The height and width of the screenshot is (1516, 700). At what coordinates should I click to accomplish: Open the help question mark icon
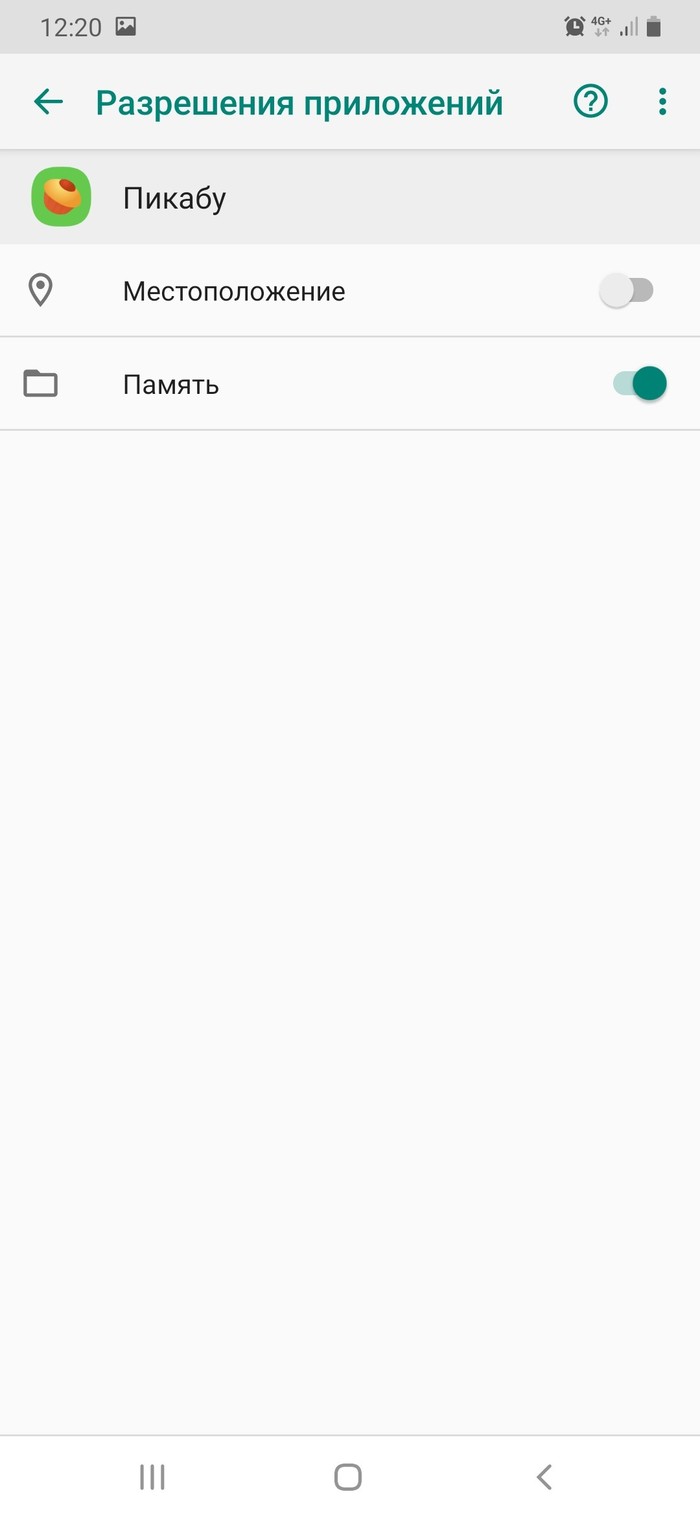pos(590,102)
